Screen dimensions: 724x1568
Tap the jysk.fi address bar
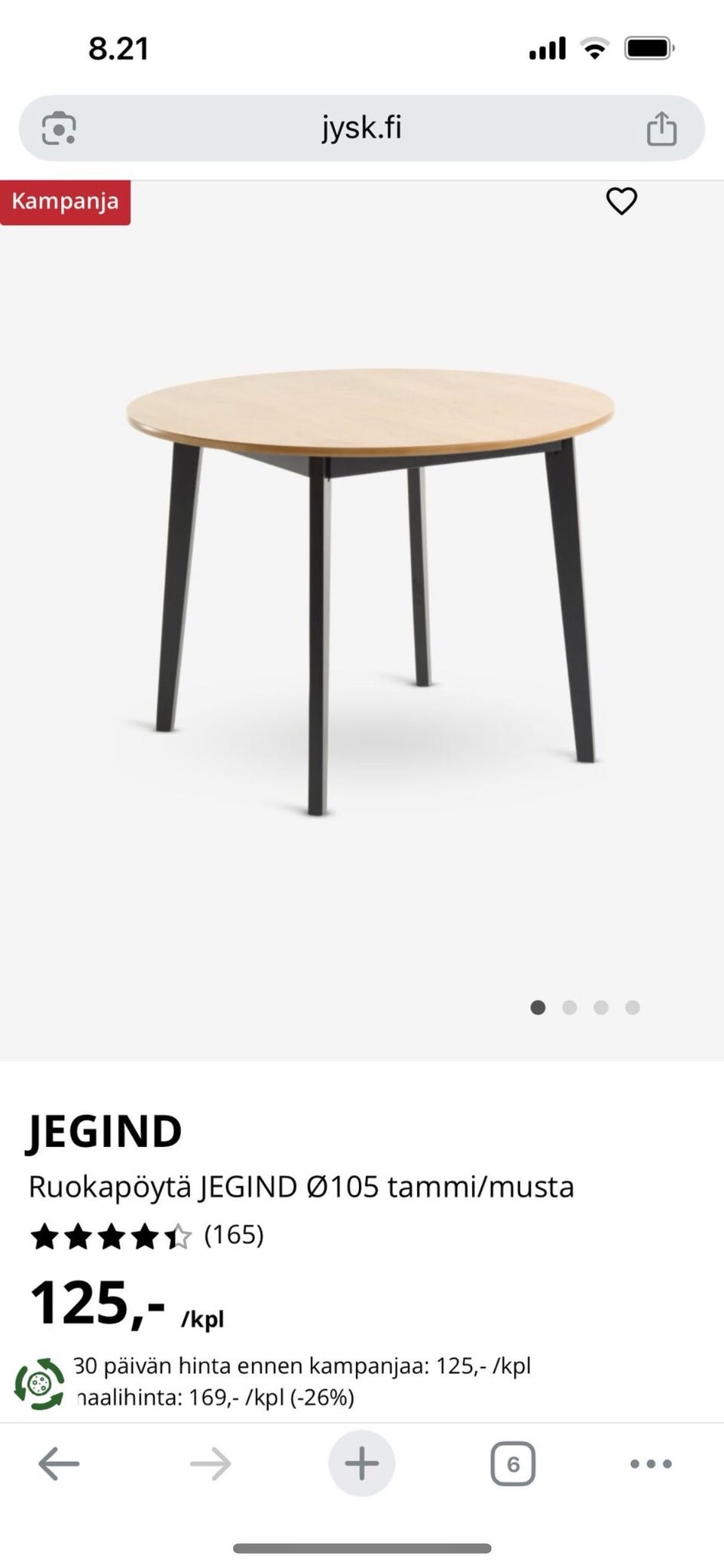[x=362, y=128]
